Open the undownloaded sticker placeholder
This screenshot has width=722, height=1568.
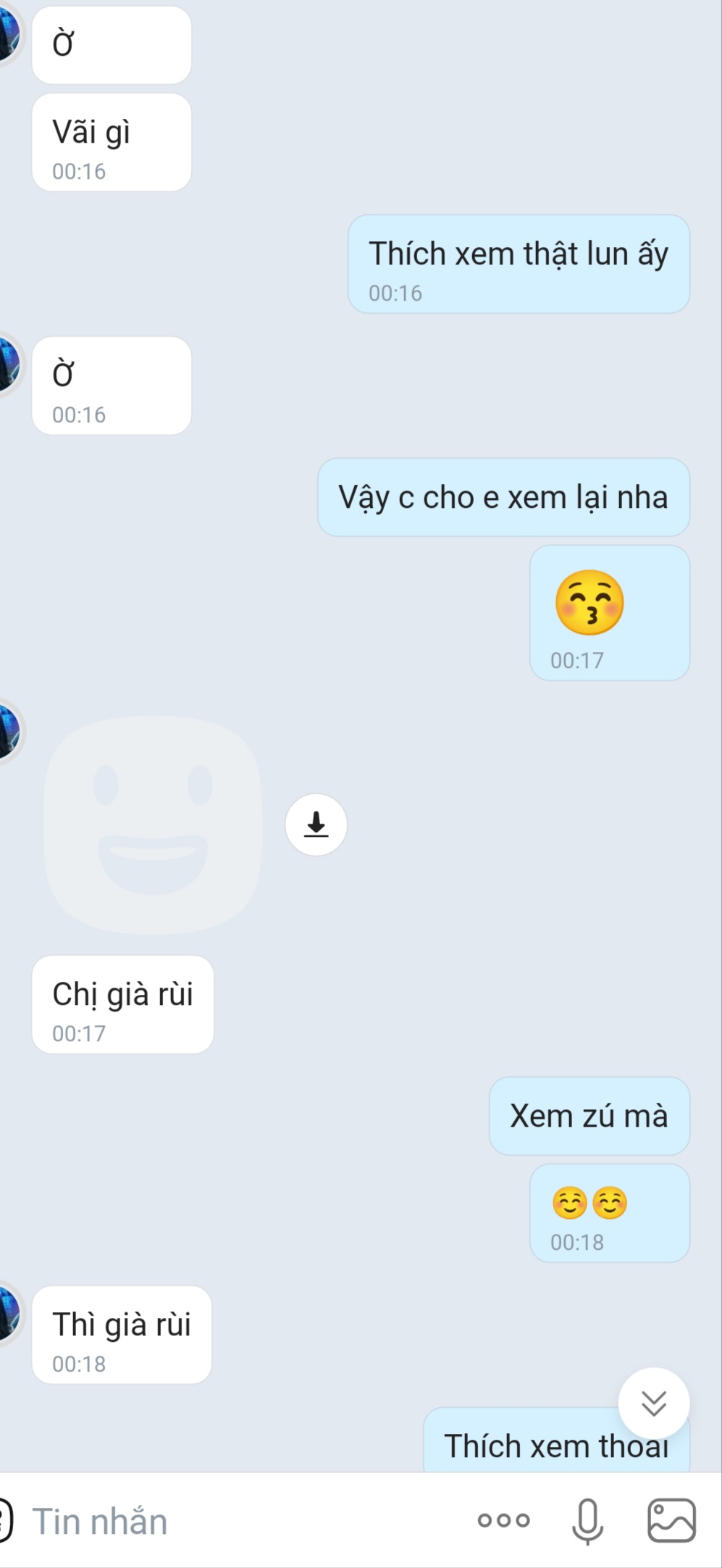[x=153, y=825]
